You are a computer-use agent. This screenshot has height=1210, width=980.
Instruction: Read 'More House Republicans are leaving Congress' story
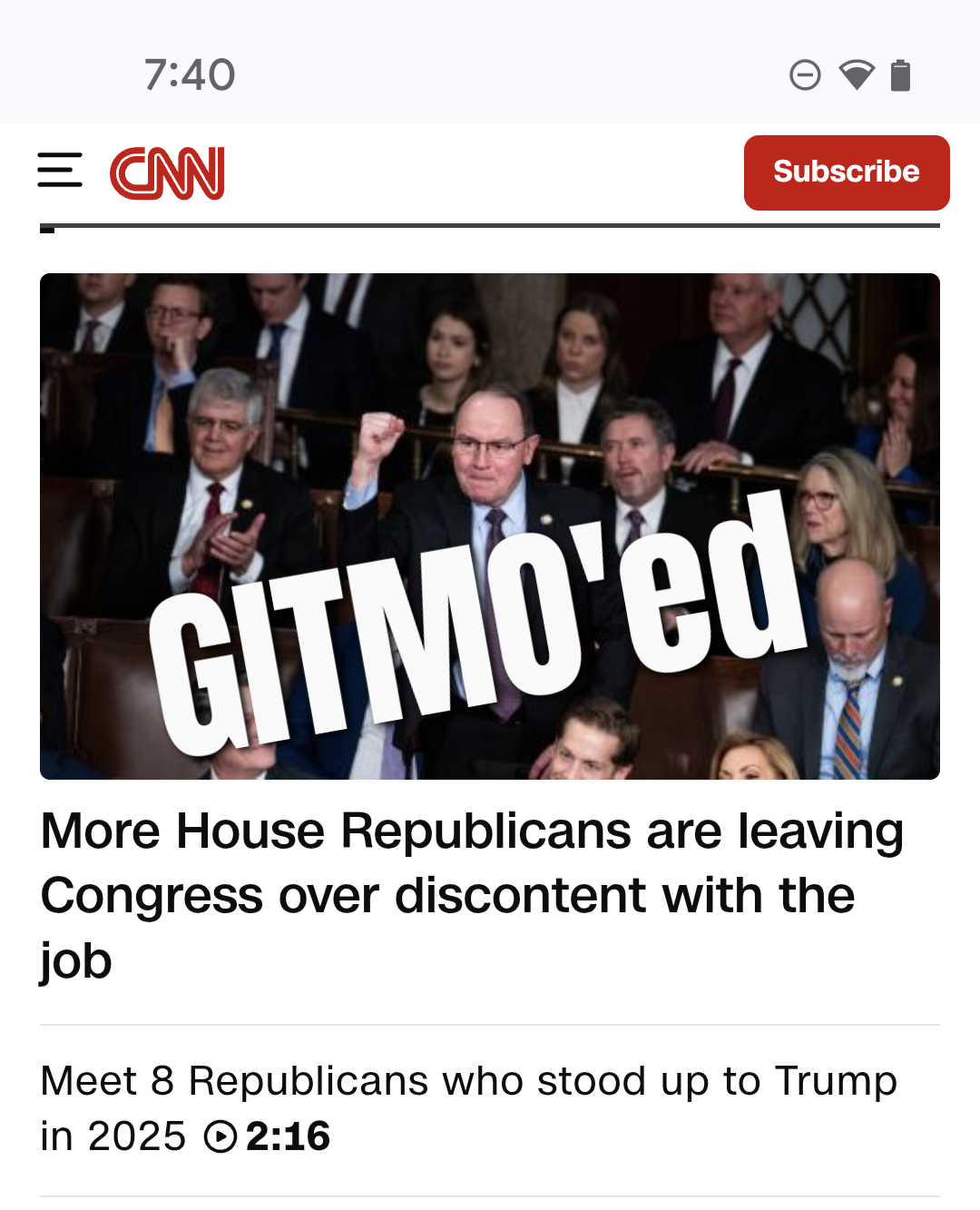point(472,895)
